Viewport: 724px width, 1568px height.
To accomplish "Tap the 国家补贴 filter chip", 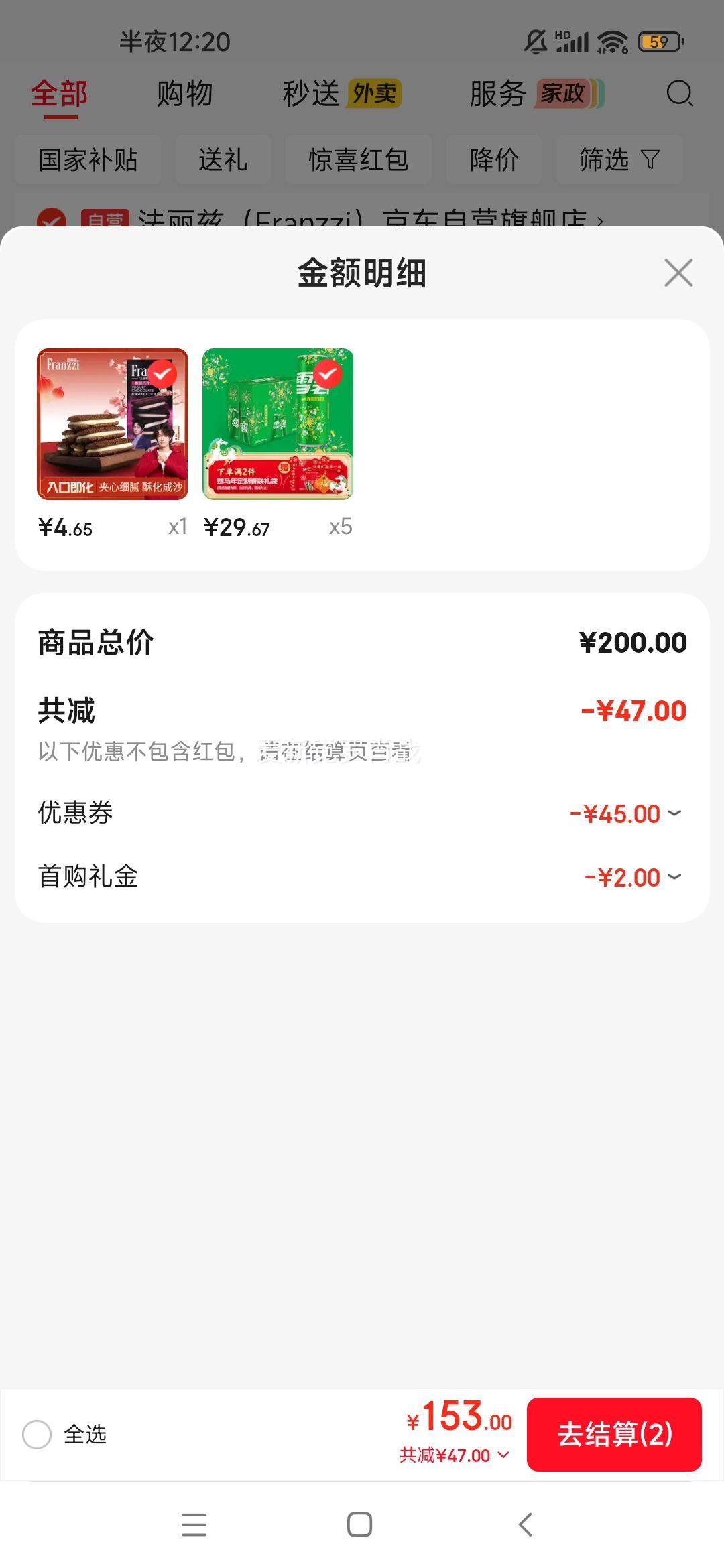I will coord(88,159).
